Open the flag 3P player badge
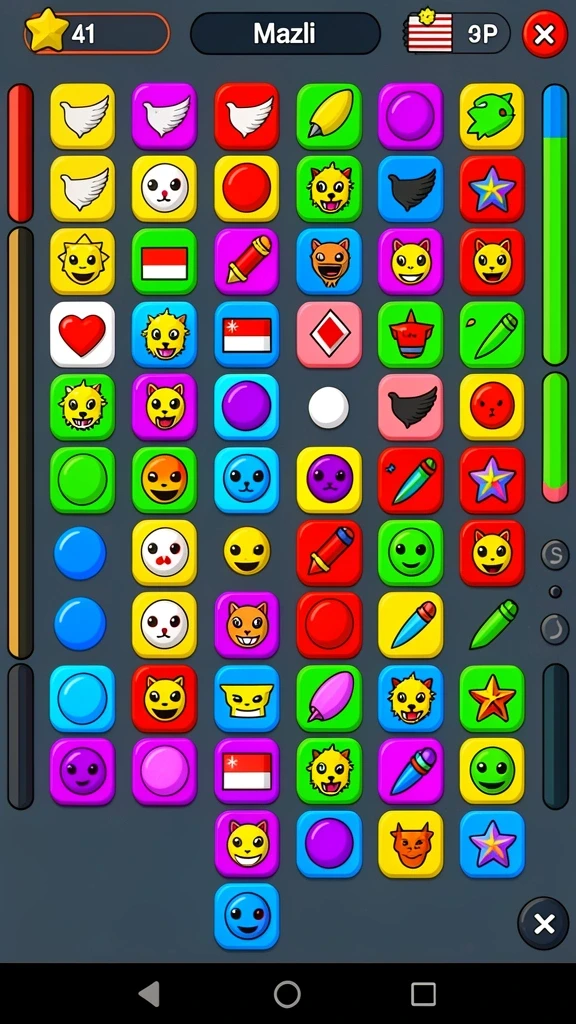The image size is (576, 1024). [457, 33]
